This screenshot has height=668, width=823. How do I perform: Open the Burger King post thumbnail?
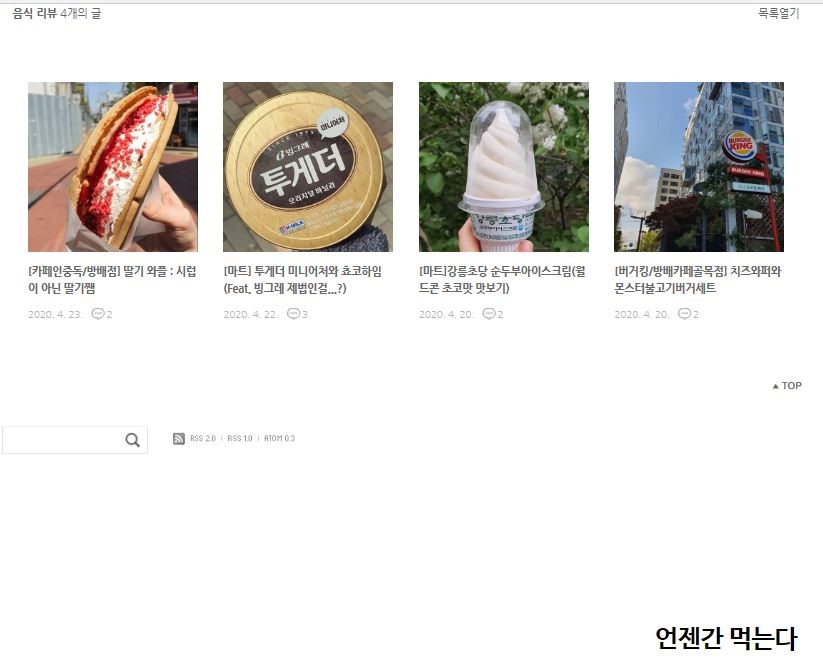[698, 166]
